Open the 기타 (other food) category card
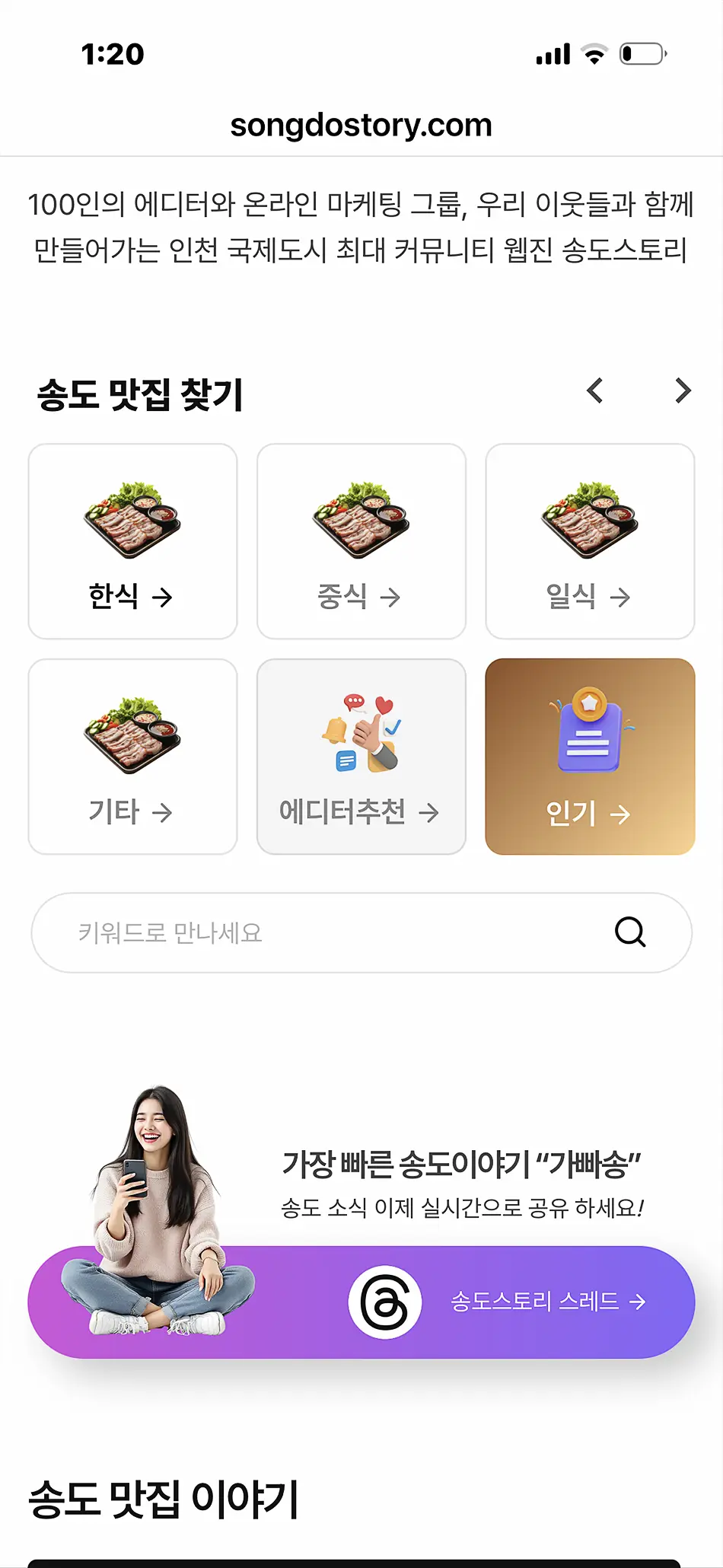723x1568 pixels. [x=132, y=757]
